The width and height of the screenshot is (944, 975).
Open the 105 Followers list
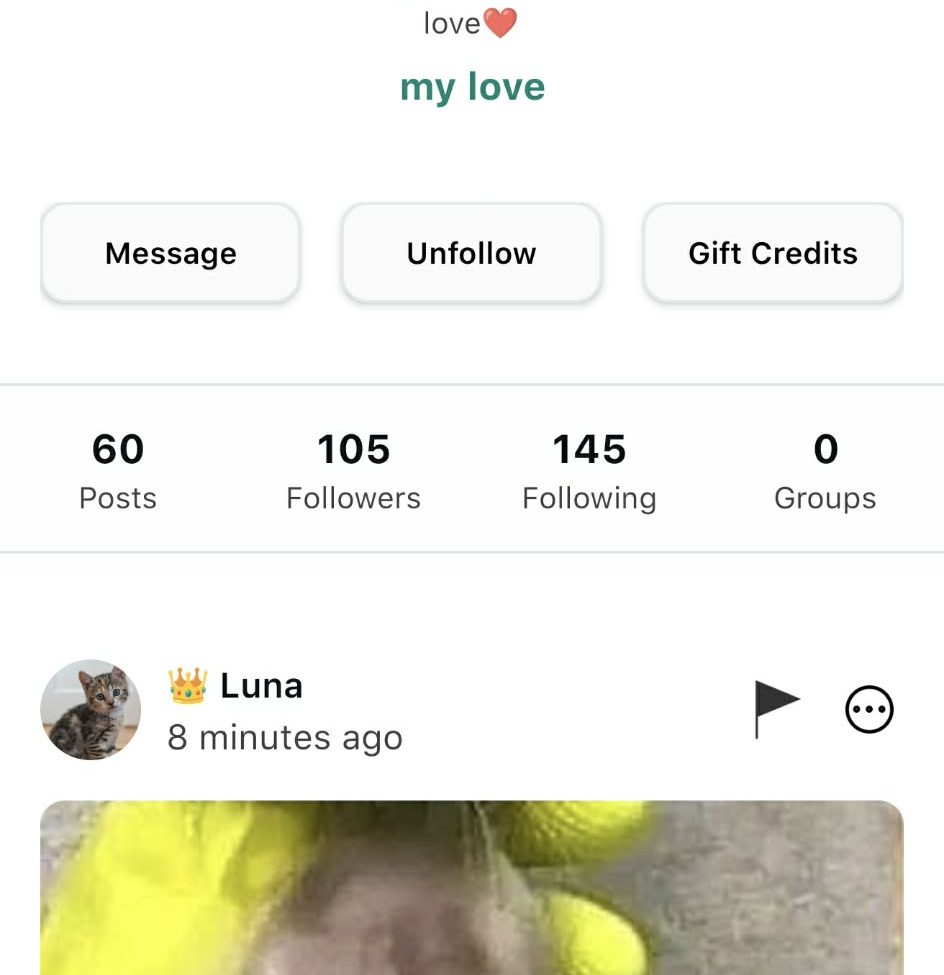coord(353,449)
